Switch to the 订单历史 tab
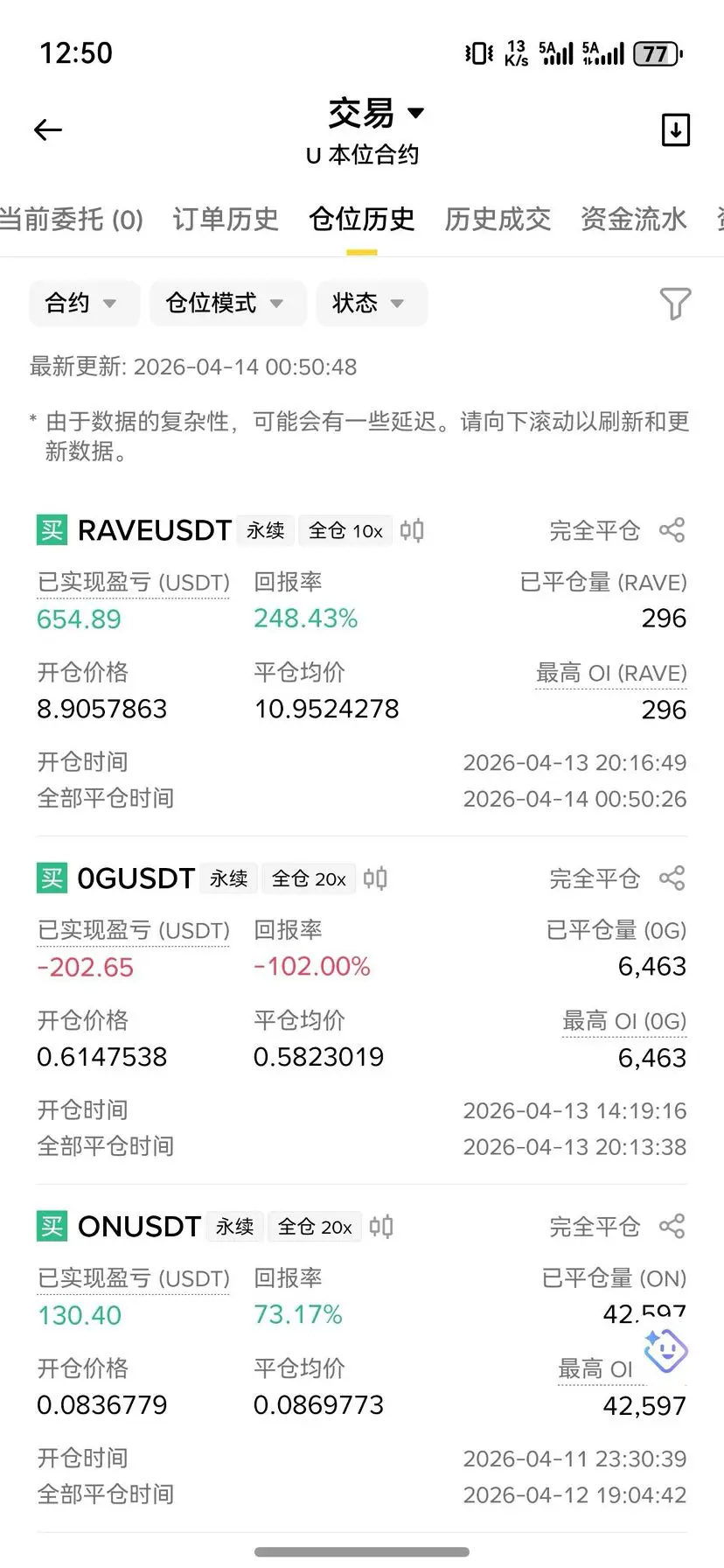Viewport: 724px width, 1568px height. [x=226, y=219]
